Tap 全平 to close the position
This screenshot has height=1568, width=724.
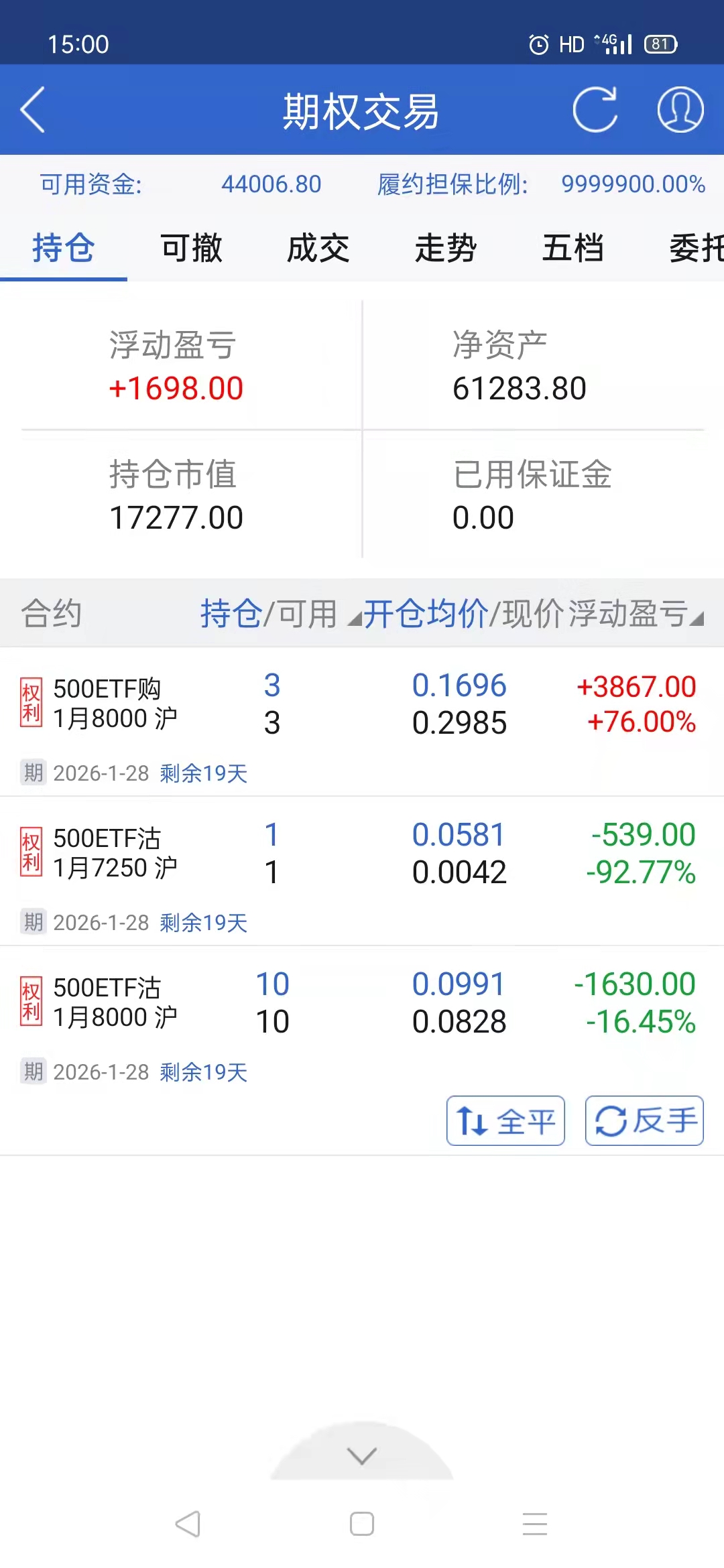506,1121
